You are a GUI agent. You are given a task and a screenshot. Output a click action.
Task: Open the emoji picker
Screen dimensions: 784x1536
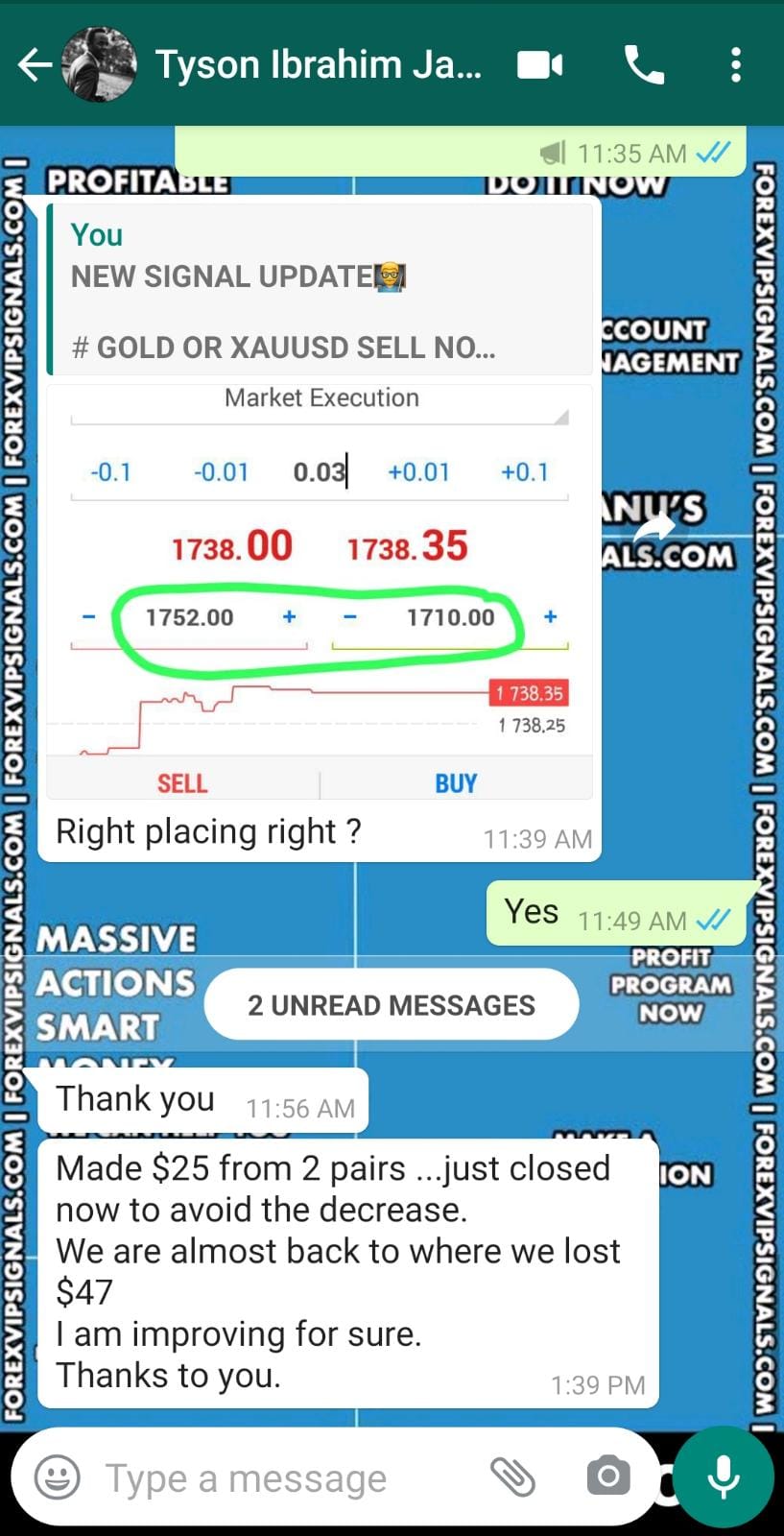click(x=58, y=1476)
